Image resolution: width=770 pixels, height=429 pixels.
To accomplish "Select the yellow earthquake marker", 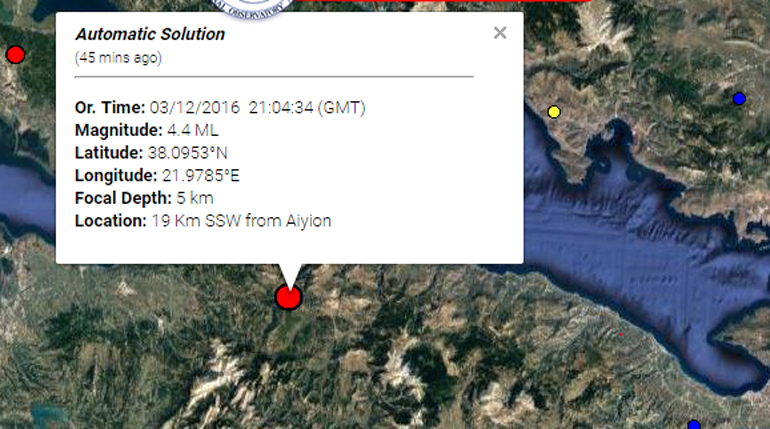I will tap(554, 111).
